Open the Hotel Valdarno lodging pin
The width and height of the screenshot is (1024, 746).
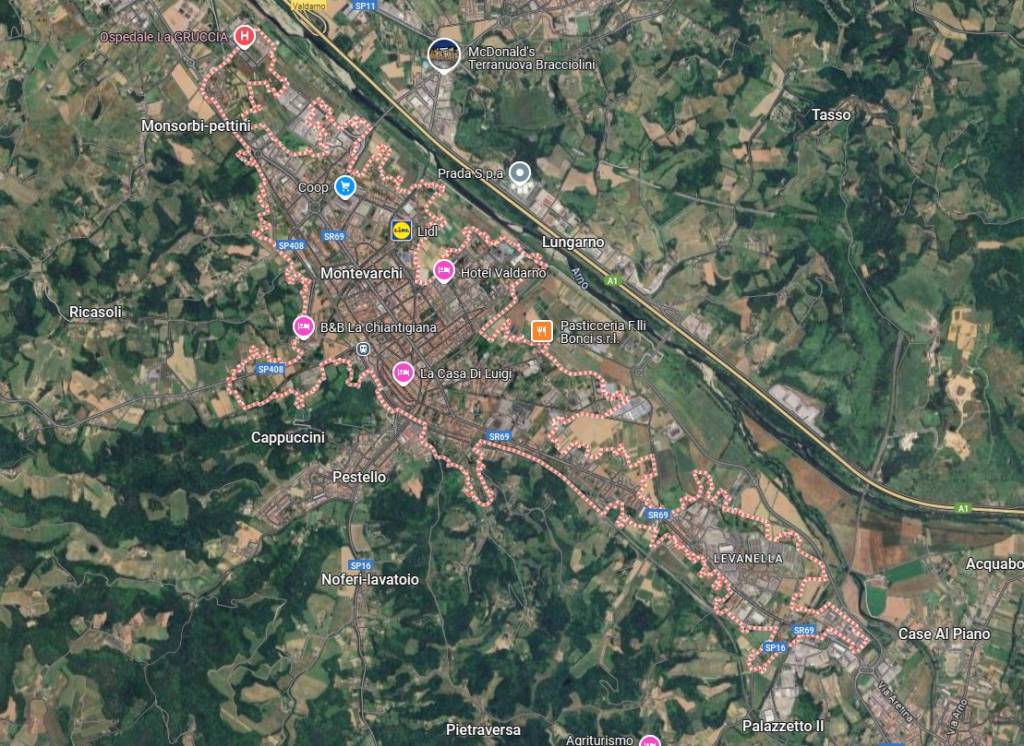coord(444,271)
